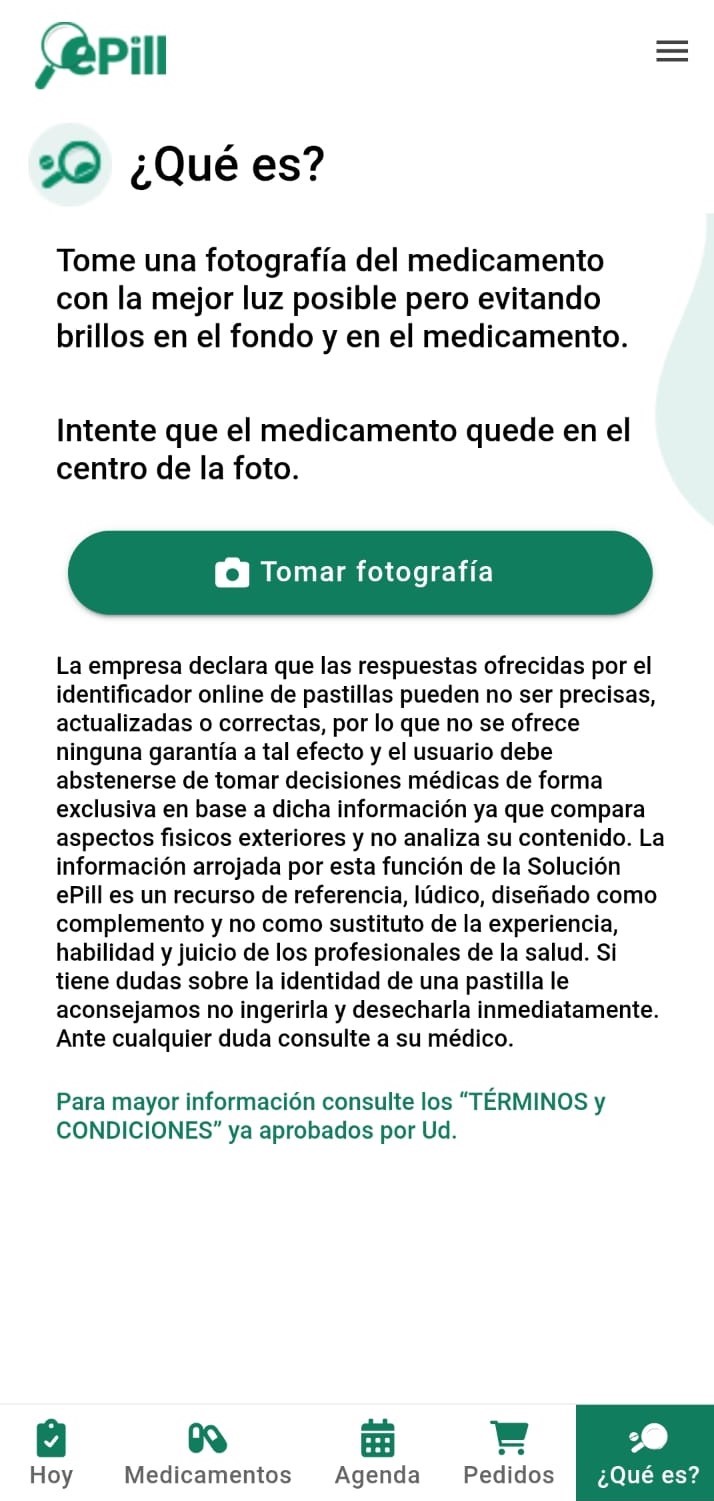Viewport: 714px width, 1501px height.
Task: Go to the Medicamentos tab
Action: [207, 1453]
